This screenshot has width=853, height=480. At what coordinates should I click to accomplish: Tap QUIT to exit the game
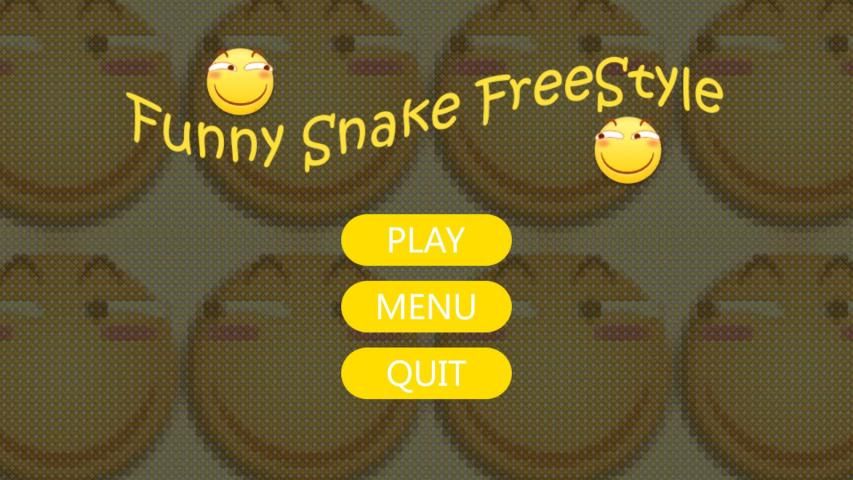(426, 373)
